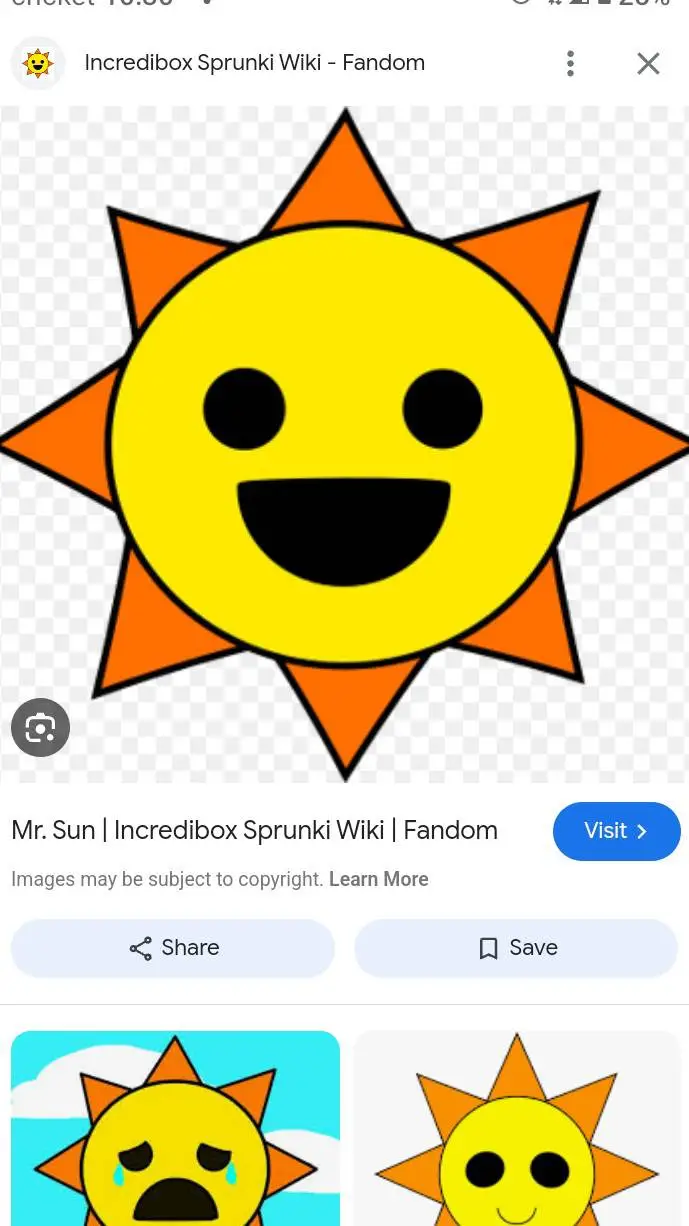Screen dimensions: 689x1226
Task: Open the three-dot overflow menu
Action: (x=570, y=63)
